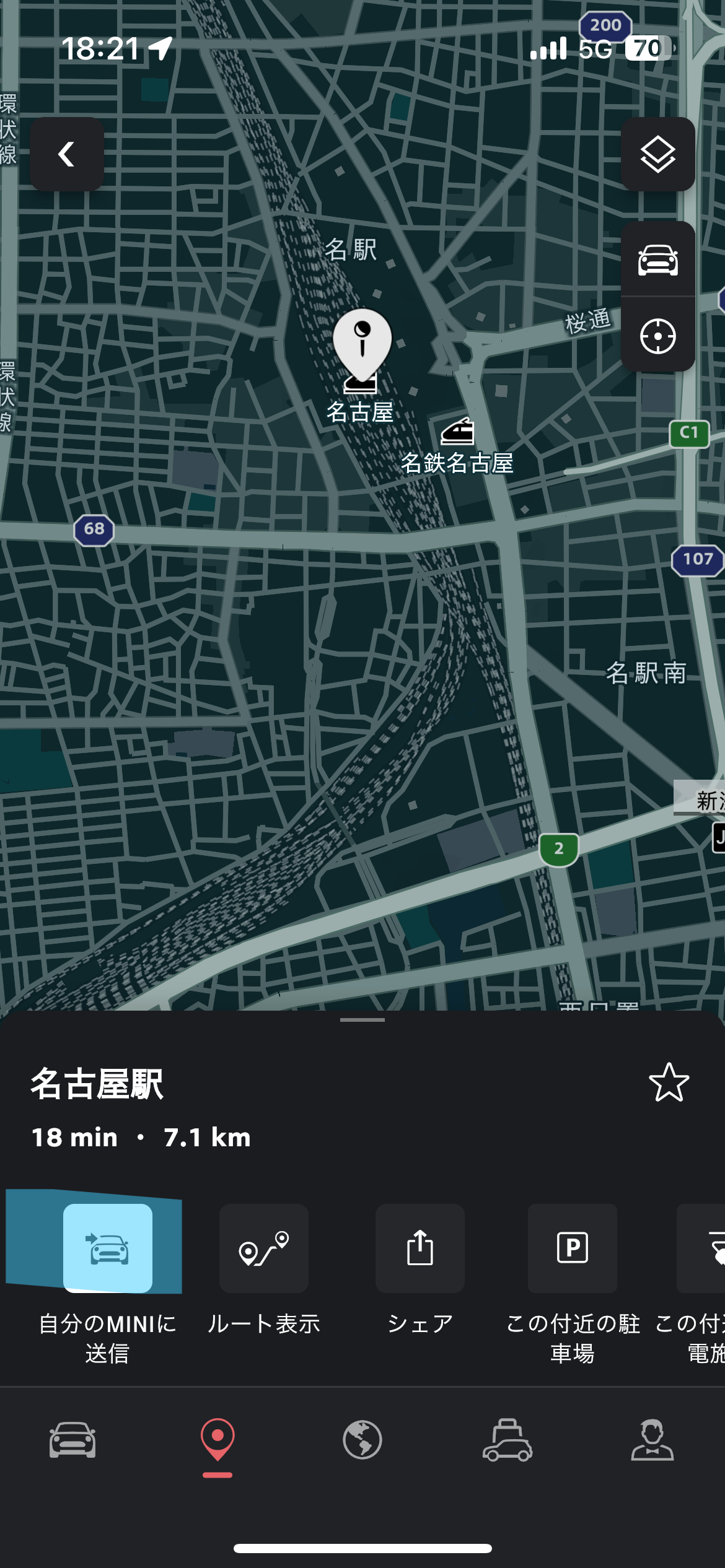Tap the 名古屋 station pin on map

point(362,345)
